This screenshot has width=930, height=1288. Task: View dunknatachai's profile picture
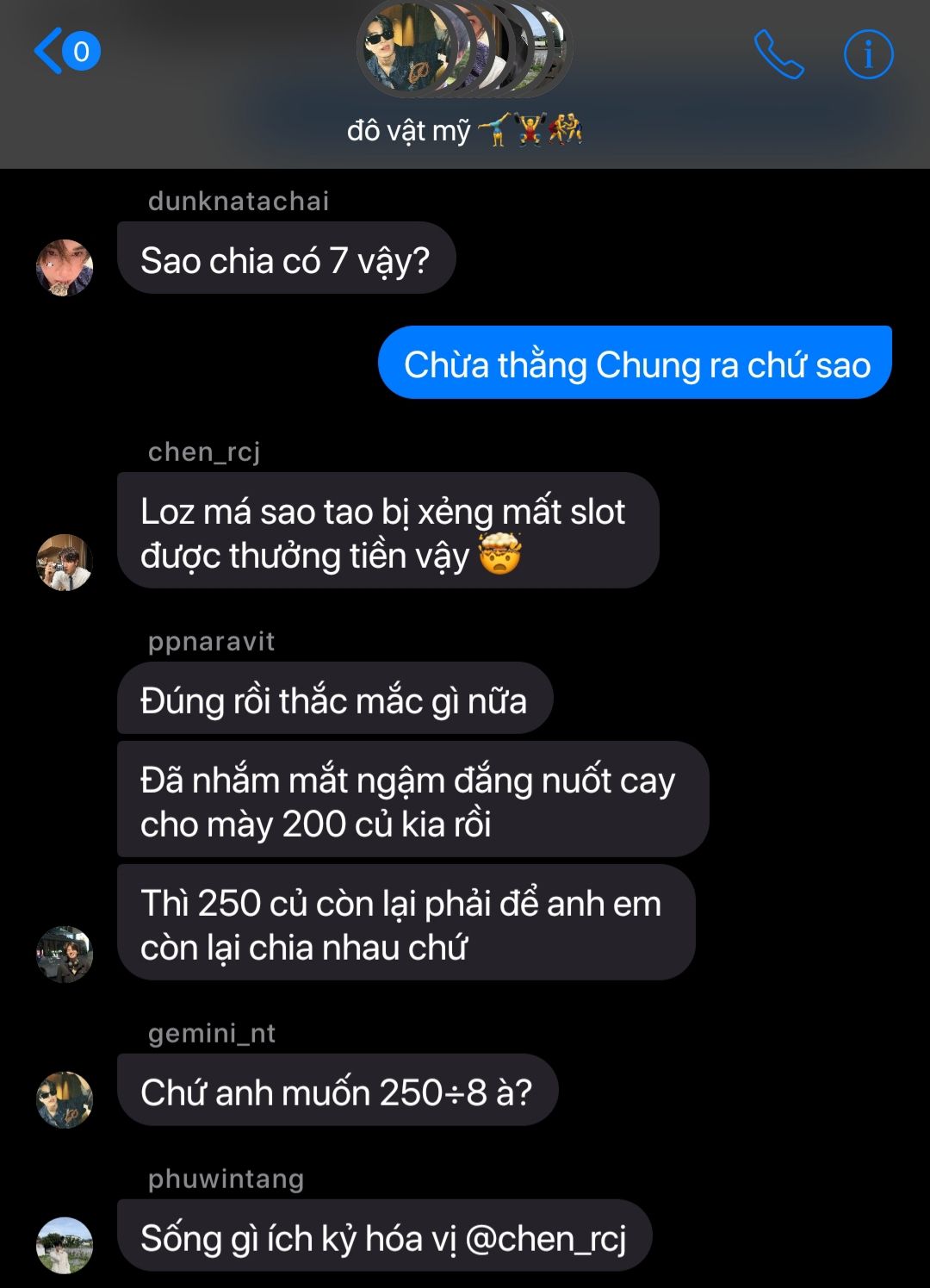pos(65,268)
